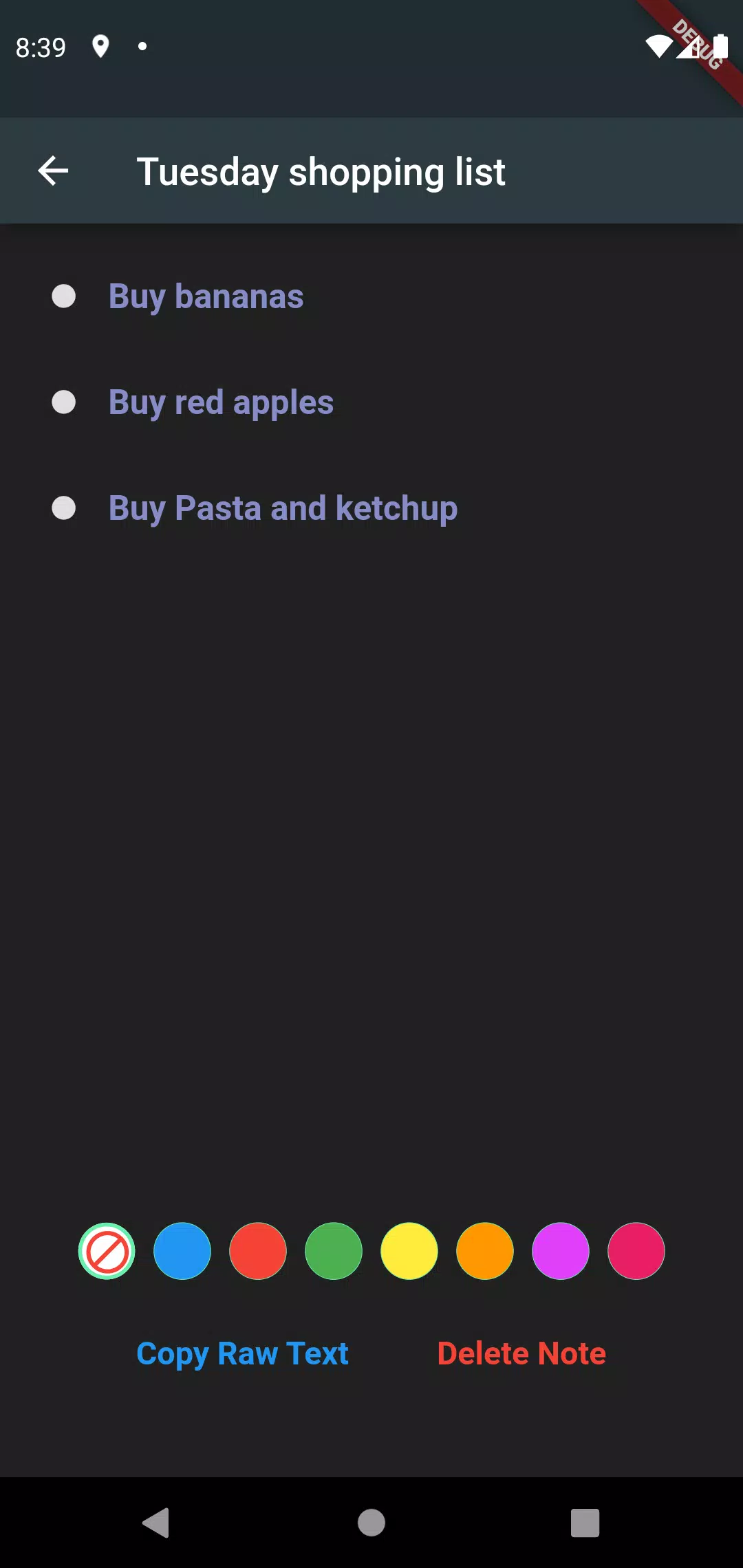Screen dimensions: 743x1568
Task: Choose the red note color
Action: point(258,1251)
